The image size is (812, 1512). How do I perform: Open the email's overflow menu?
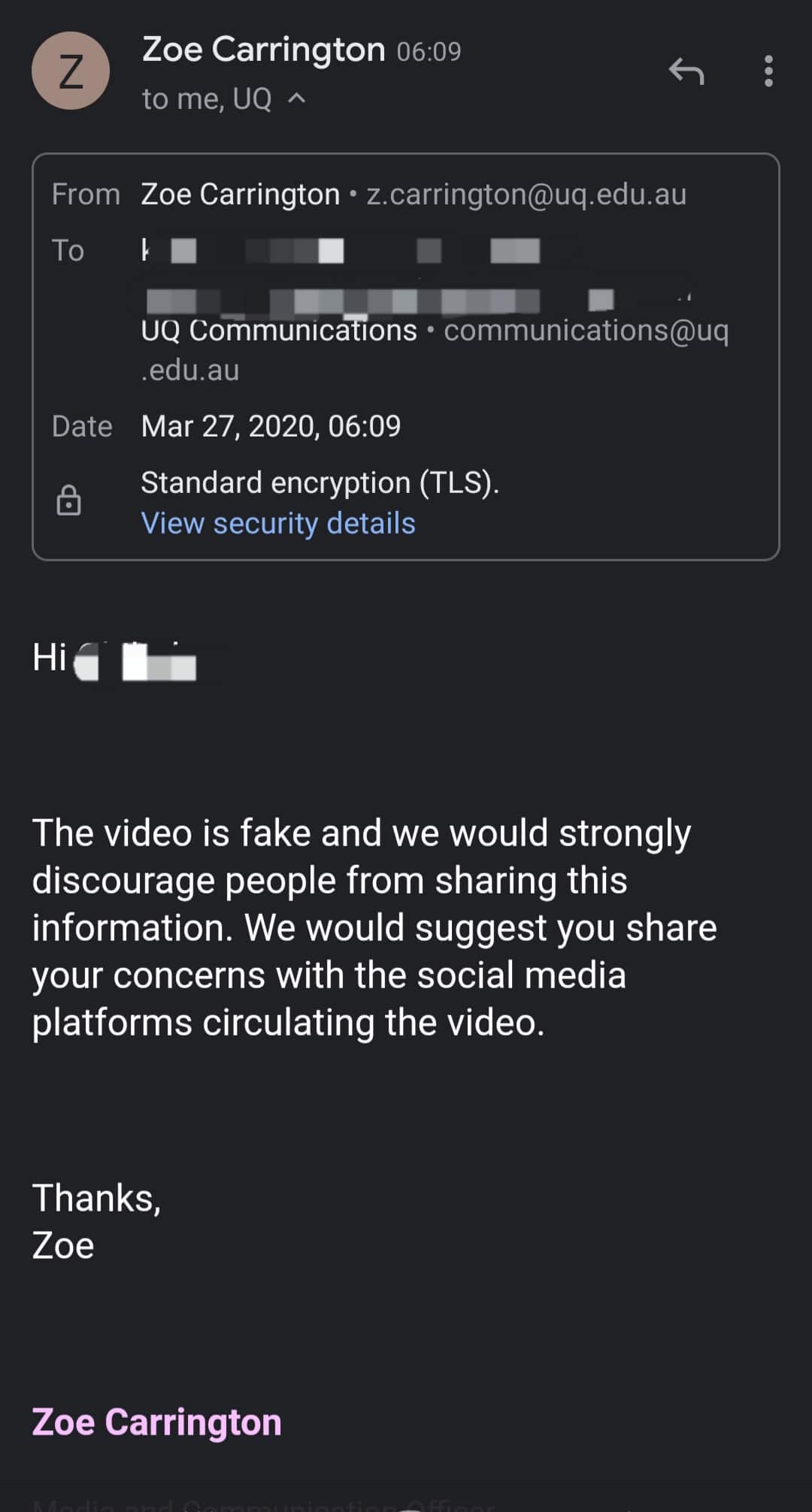coord(768,71)
